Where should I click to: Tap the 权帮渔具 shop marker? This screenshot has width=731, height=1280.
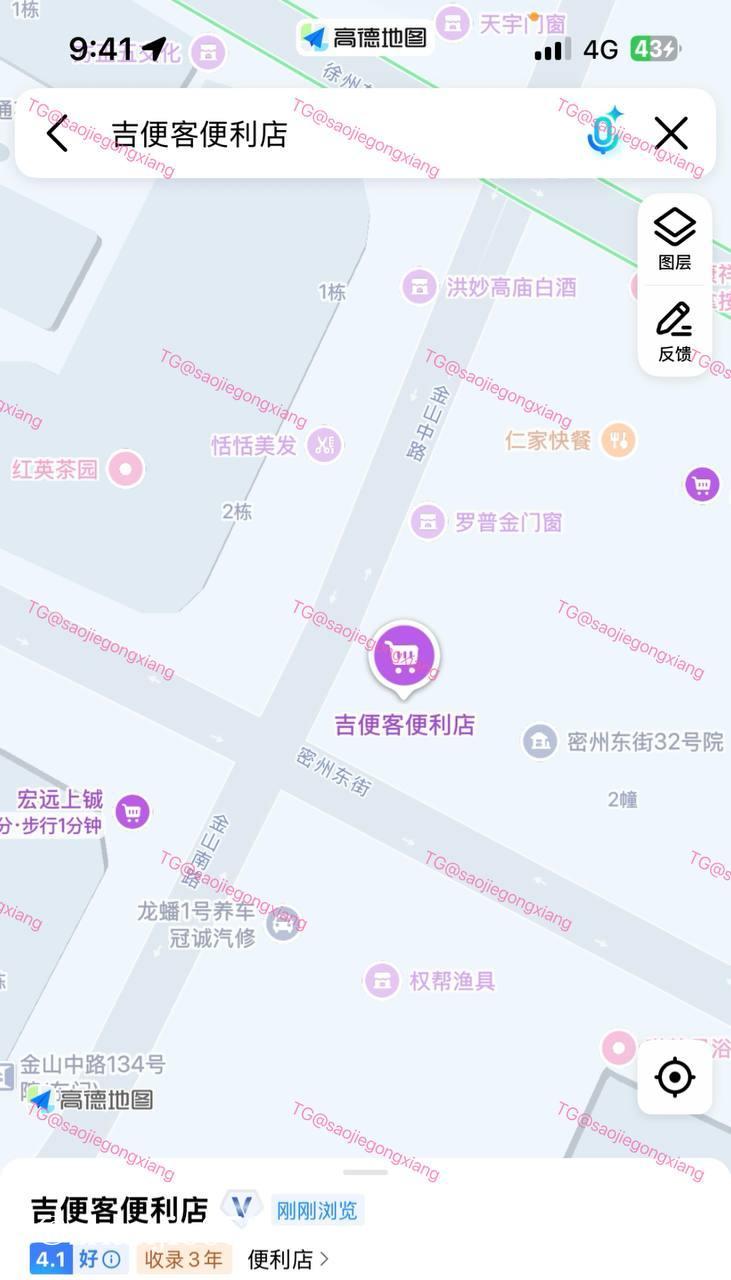[383, 980]
